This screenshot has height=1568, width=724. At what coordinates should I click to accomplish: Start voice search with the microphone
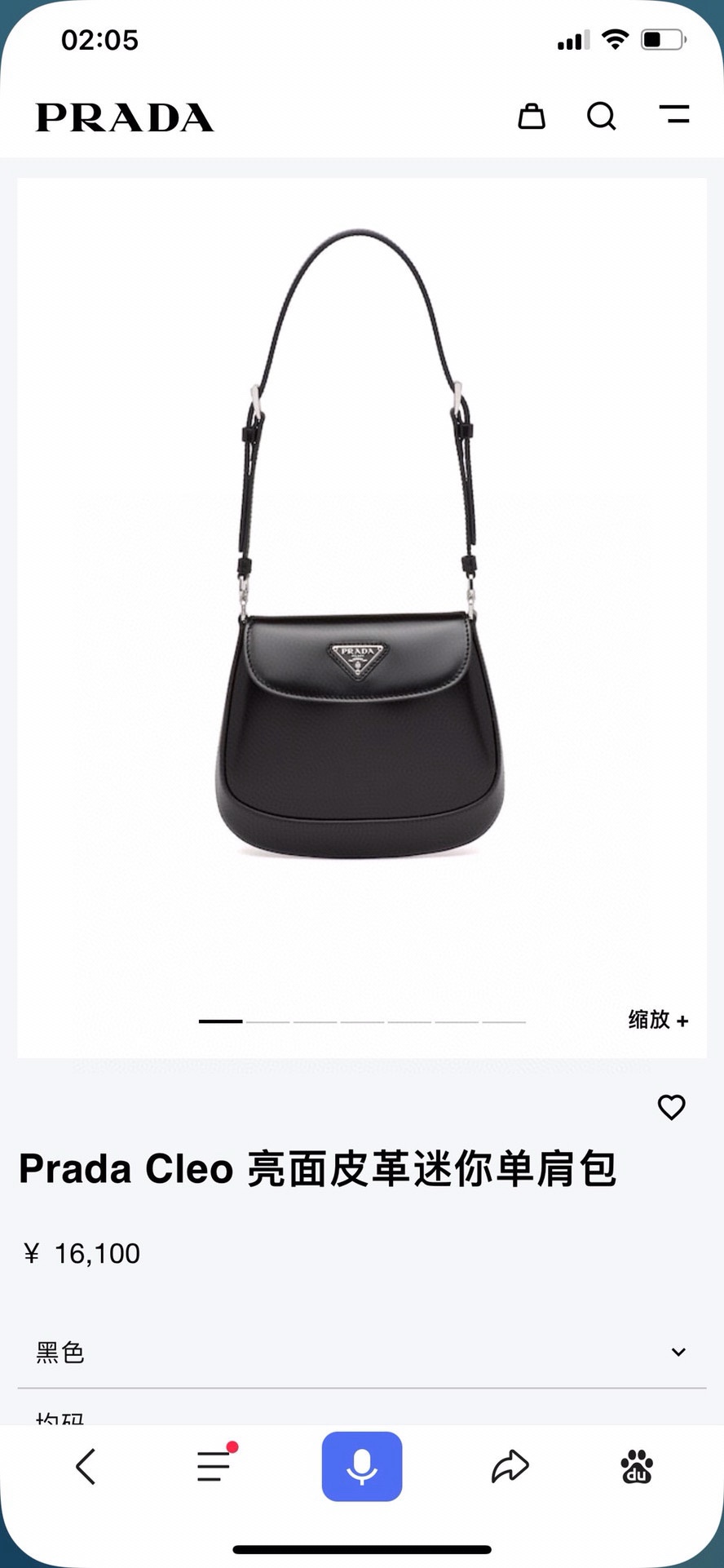(362, 1466)
